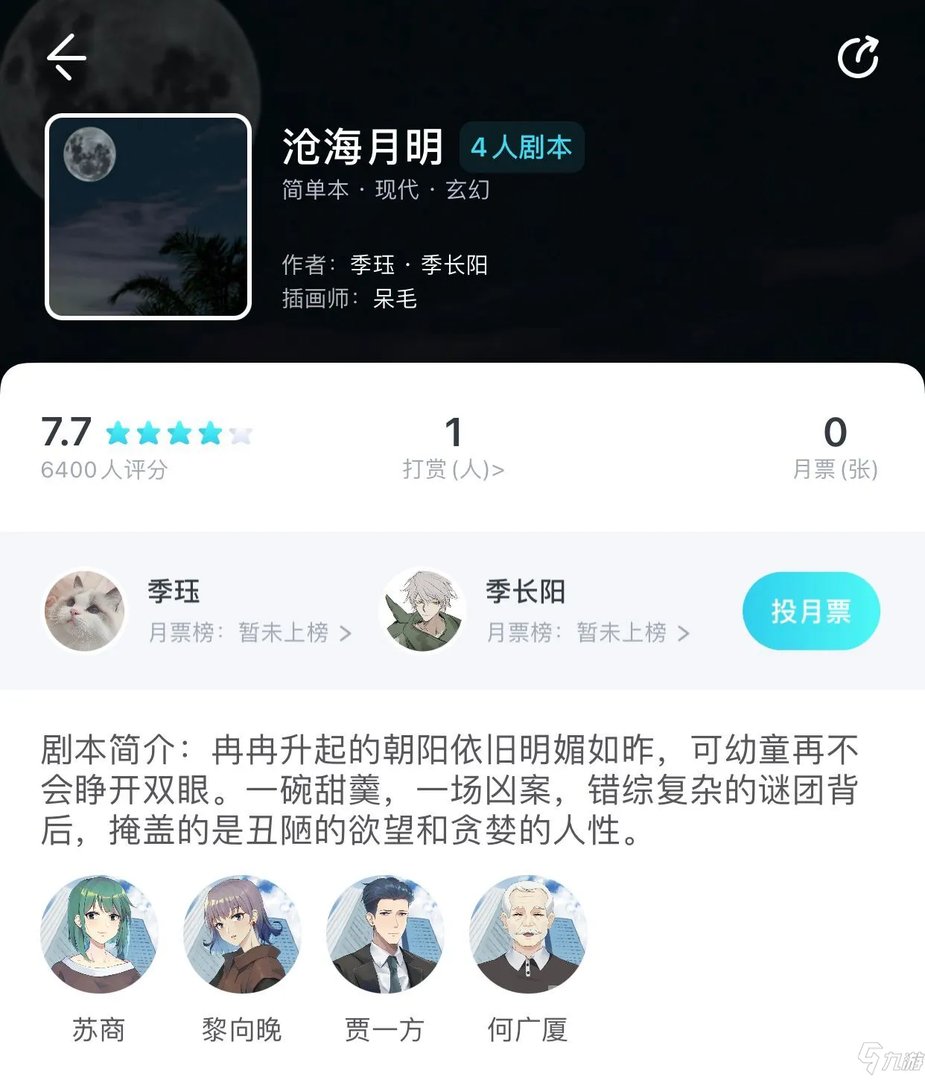Screen dimensions: 925x1080
Task: View 贾一方's character portrait
Action: click(384, 933)
